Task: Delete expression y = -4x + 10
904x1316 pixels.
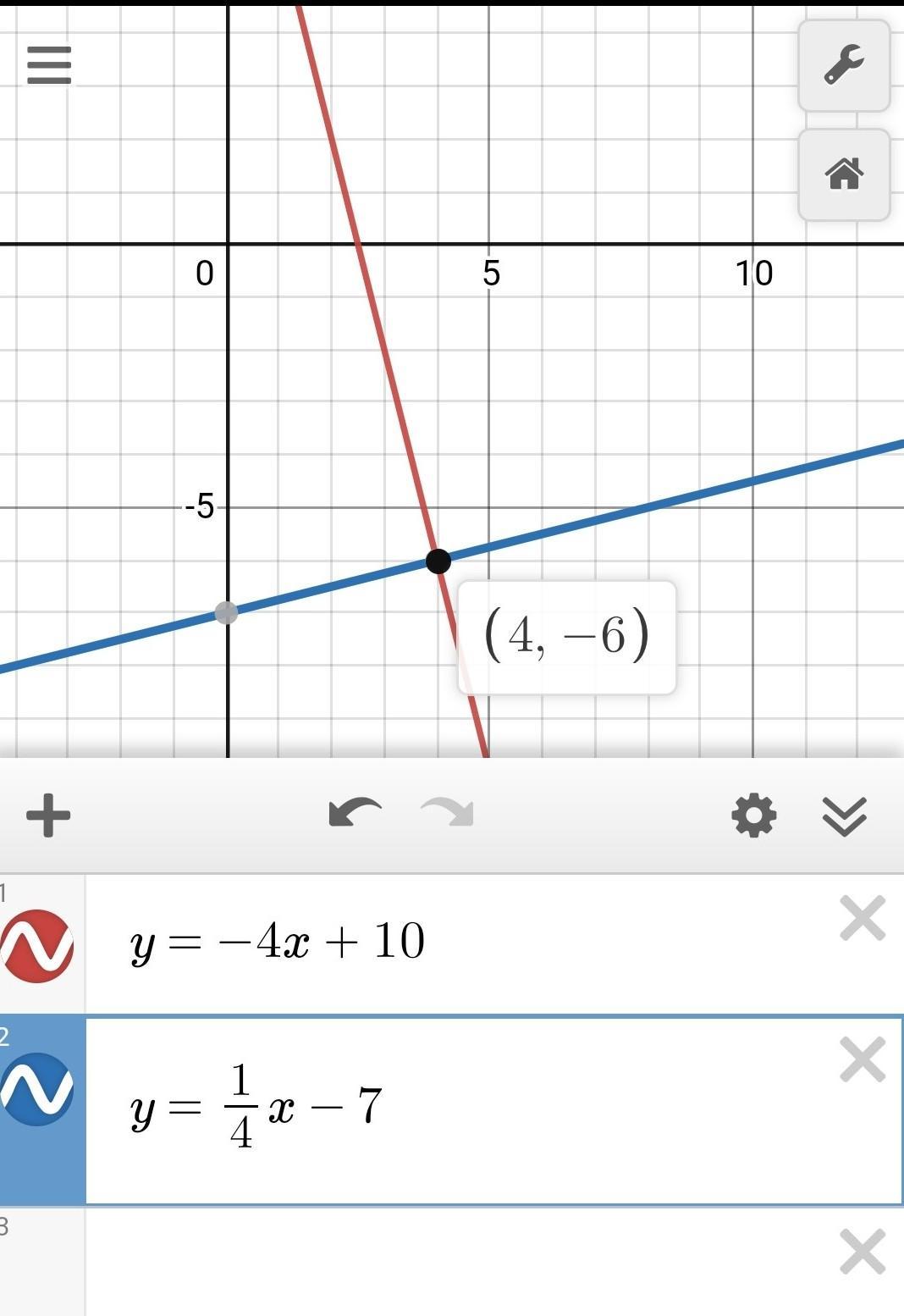Action: click(x=863, y=918)
